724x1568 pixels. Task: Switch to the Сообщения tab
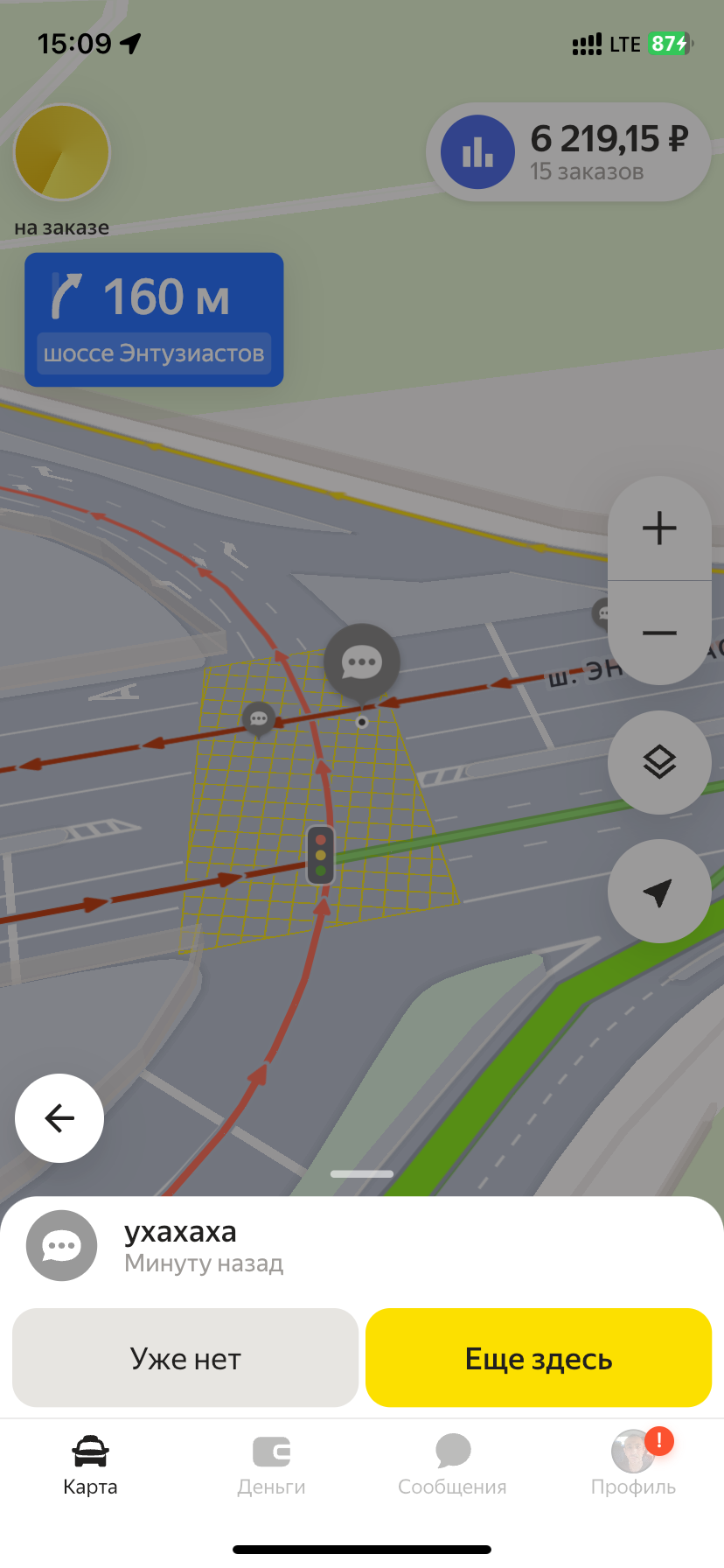coord(452,1466)
